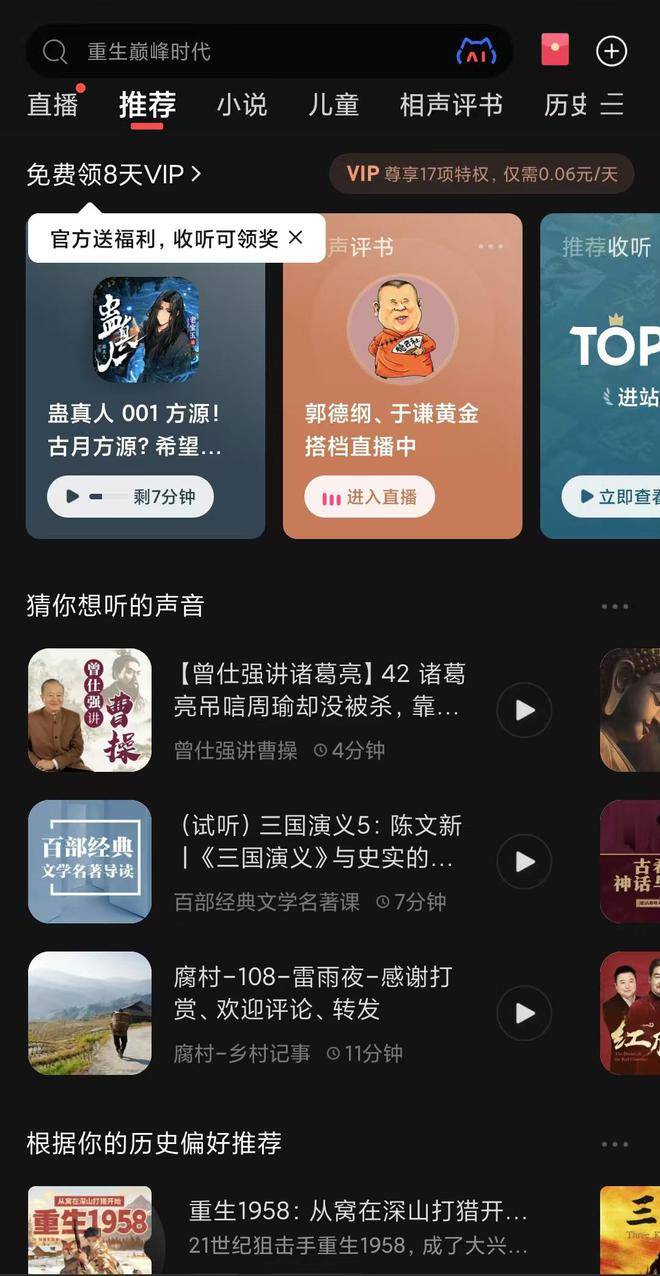Open more options for 猜你想听的声音

pyautogui.click(x=614, y=606)
